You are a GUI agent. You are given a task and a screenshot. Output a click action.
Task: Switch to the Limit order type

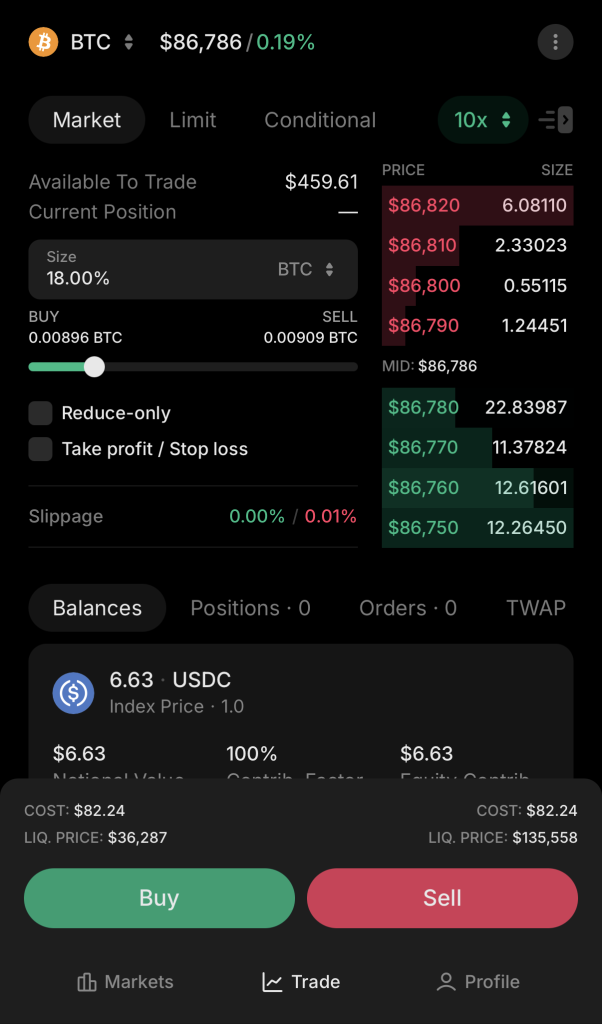[193, 120]
